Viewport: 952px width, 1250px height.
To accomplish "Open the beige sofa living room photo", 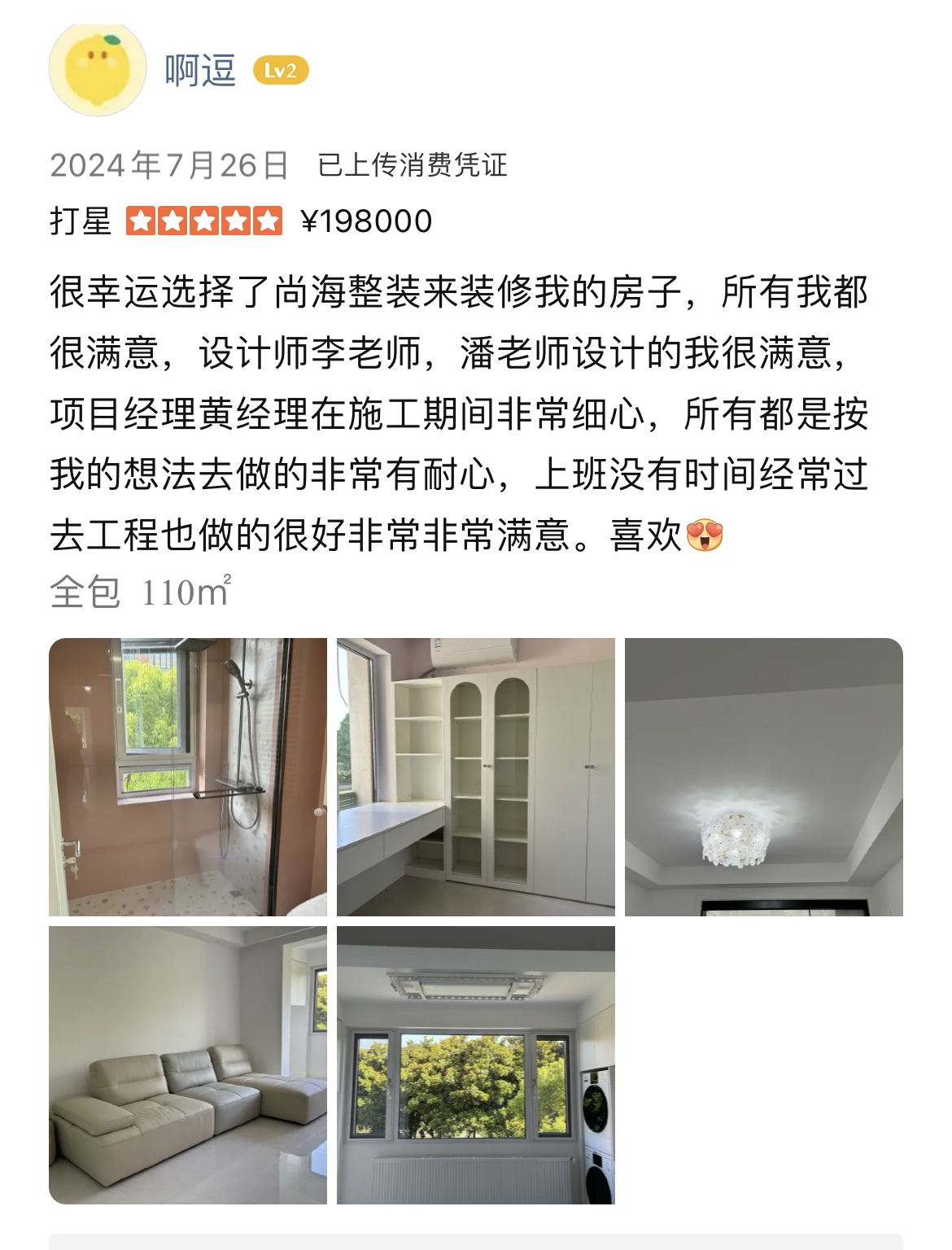I will (x=188, y=1065).
